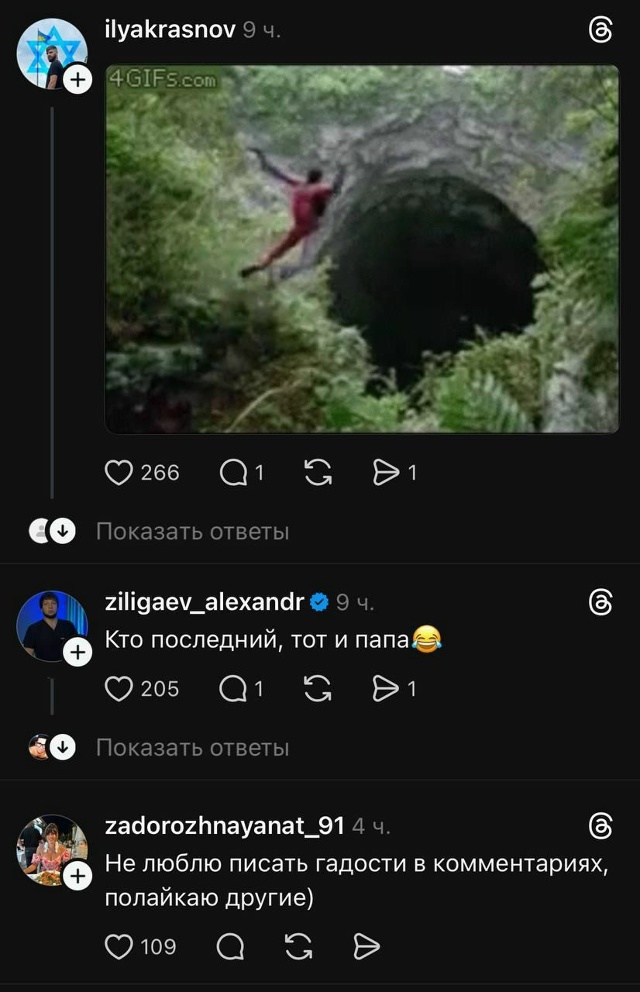Repost zadorozhnayanat_91's comment

298,946
